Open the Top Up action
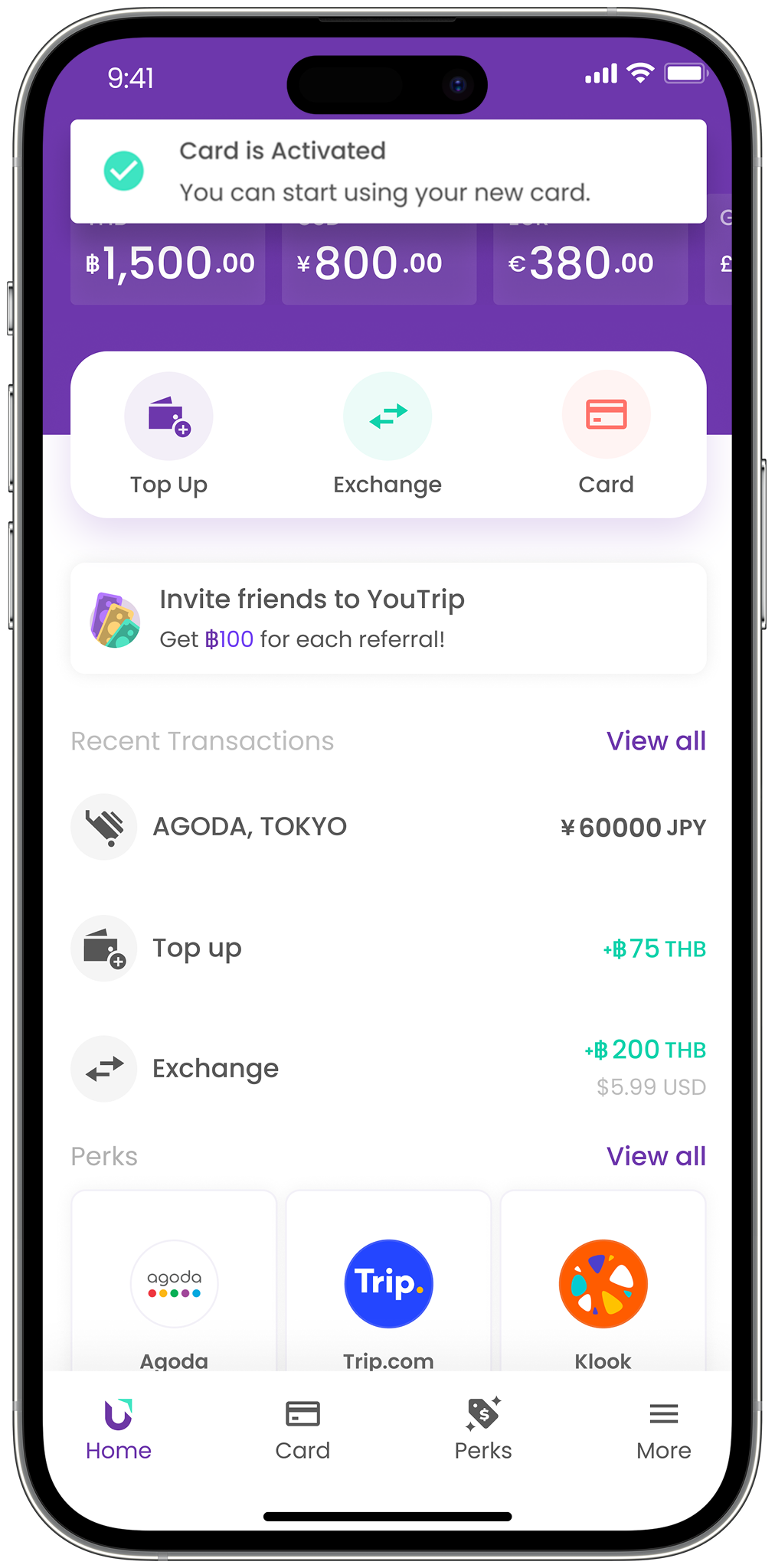The height and width of the screenshot is (1568, 775). (168, 434)
